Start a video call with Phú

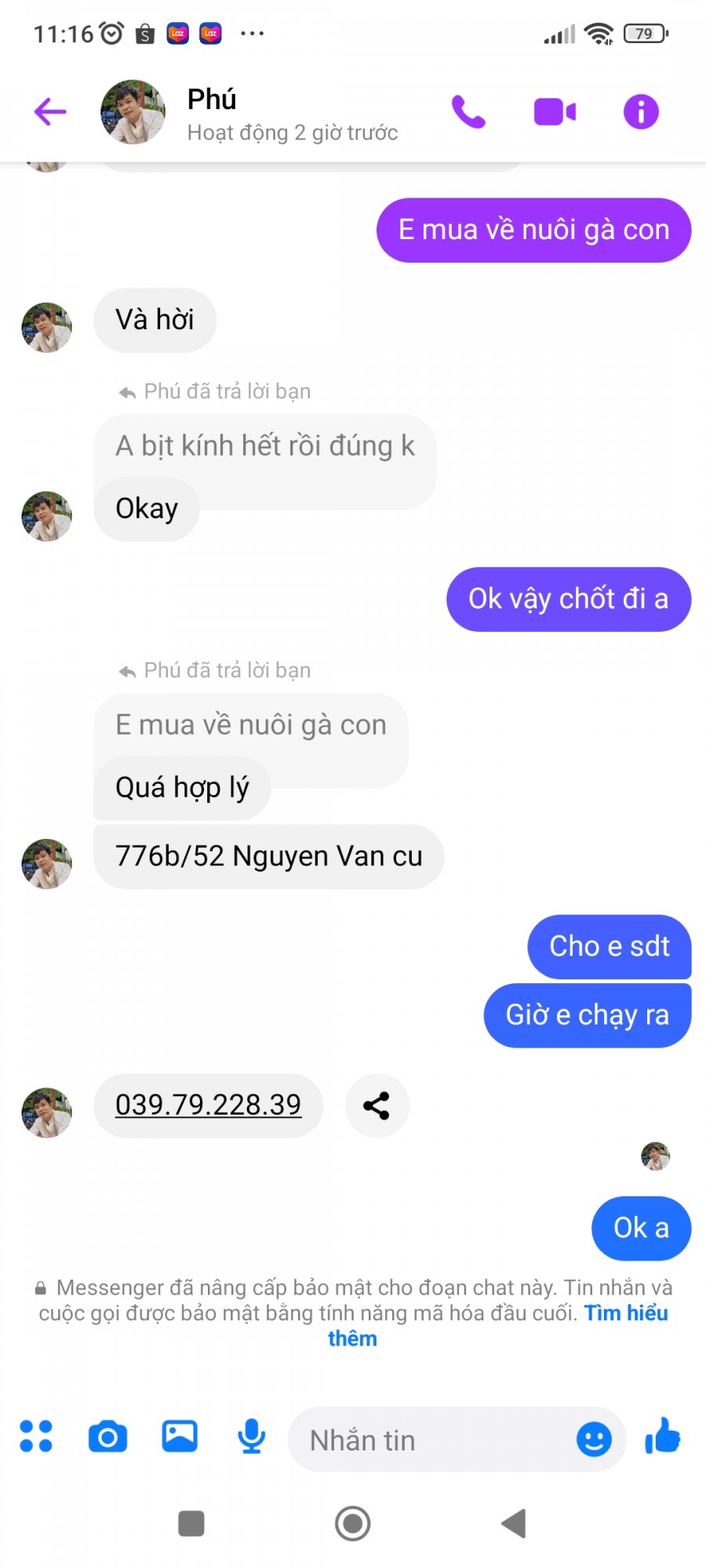click(x=555, y=111)
